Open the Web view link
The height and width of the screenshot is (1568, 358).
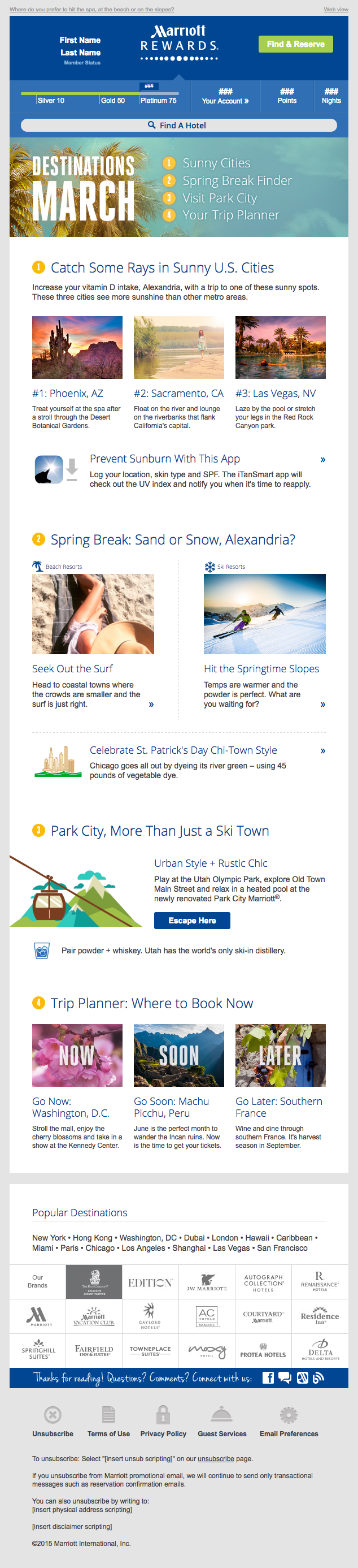(x=335, y=10)
